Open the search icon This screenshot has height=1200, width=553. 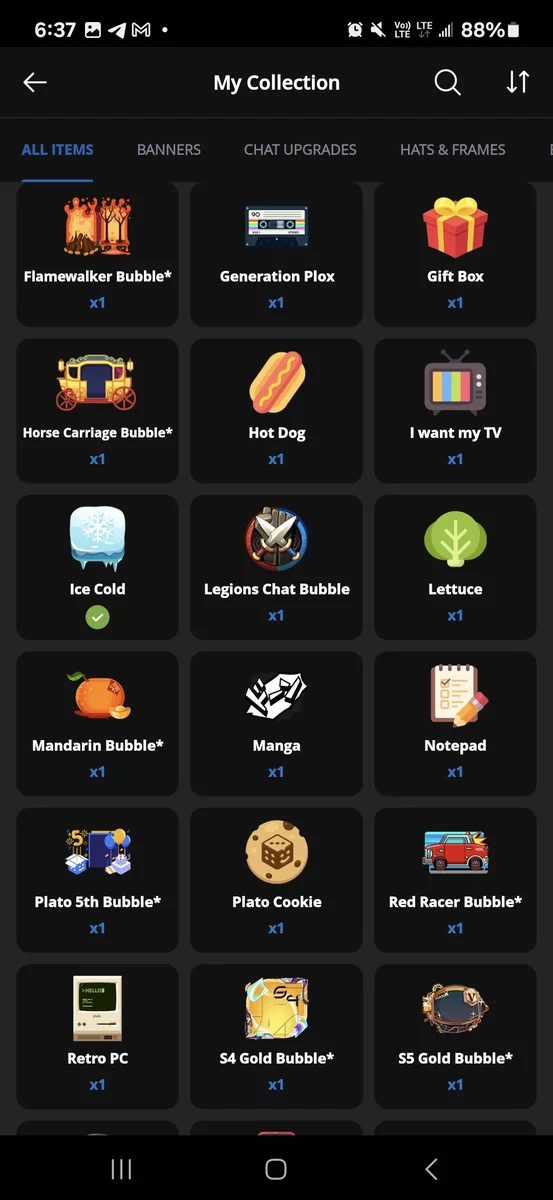click(x=447, y=83)
